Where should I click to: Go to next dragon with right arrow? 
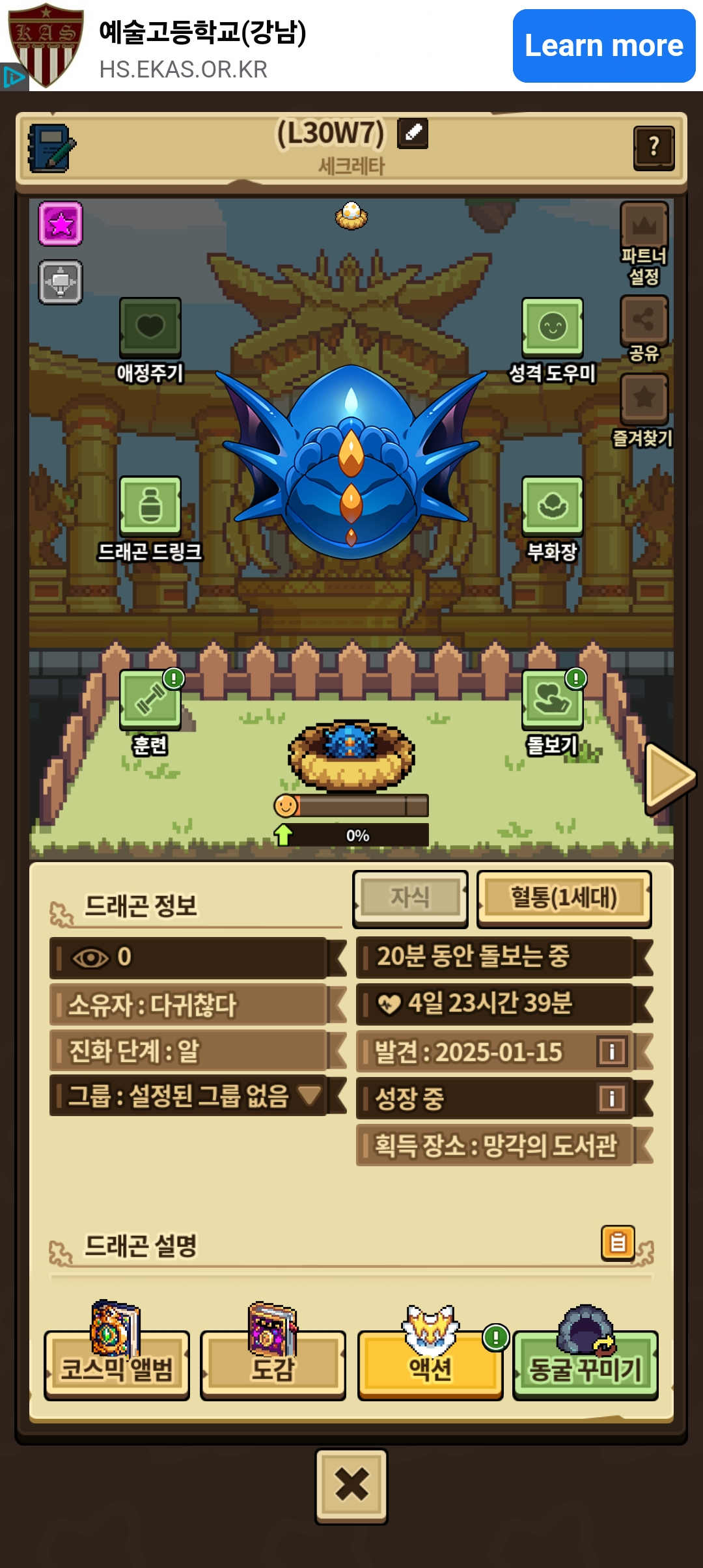(669, 777)
